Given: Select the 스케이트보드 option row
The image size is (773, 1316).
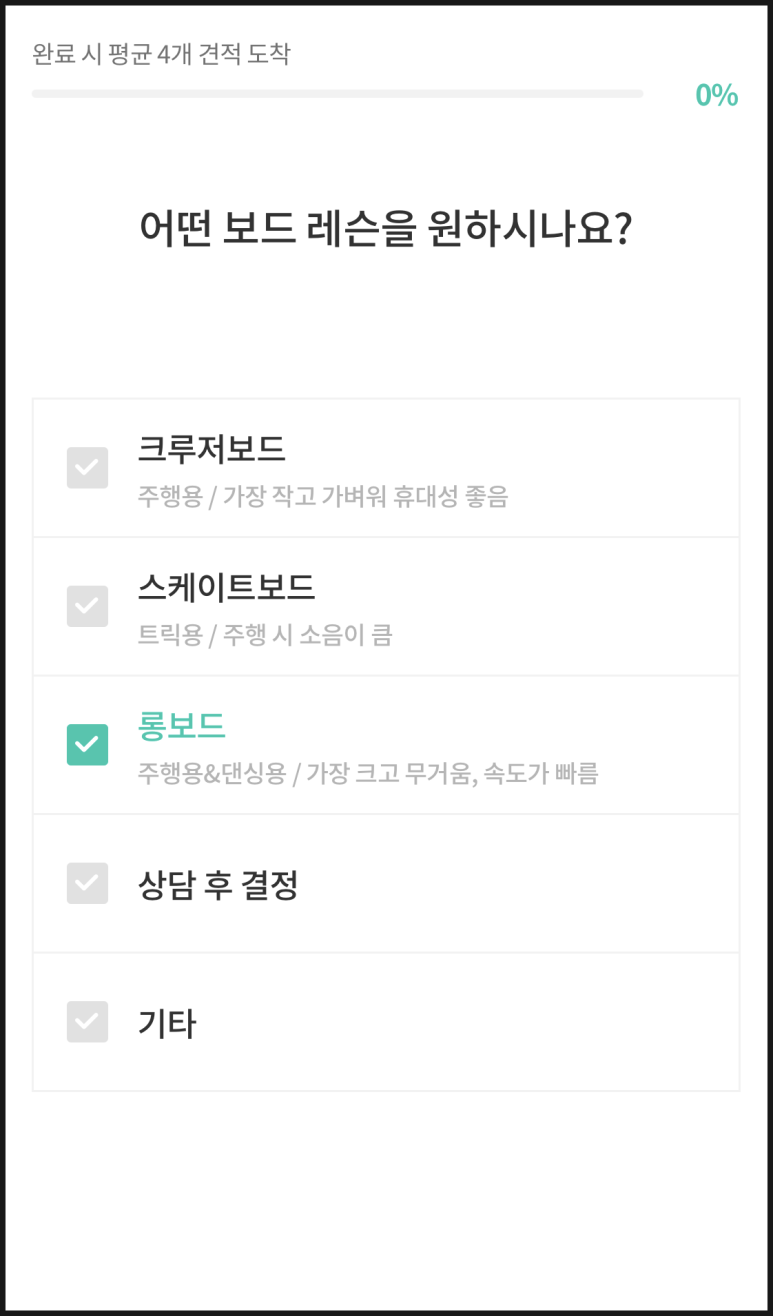Looking at the screenshot, I should click(x=386, y=606).
